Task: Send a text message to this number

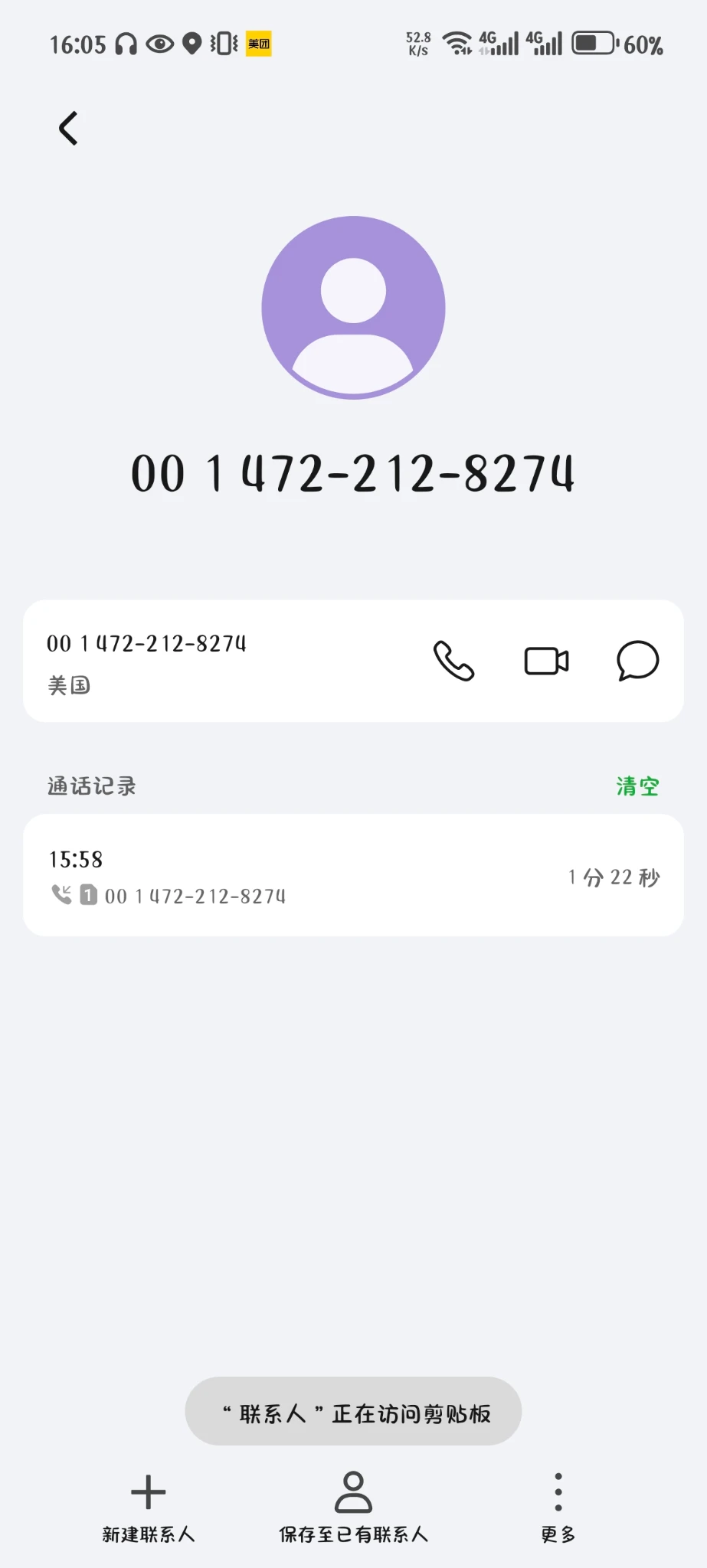Action: click(637, 661)
